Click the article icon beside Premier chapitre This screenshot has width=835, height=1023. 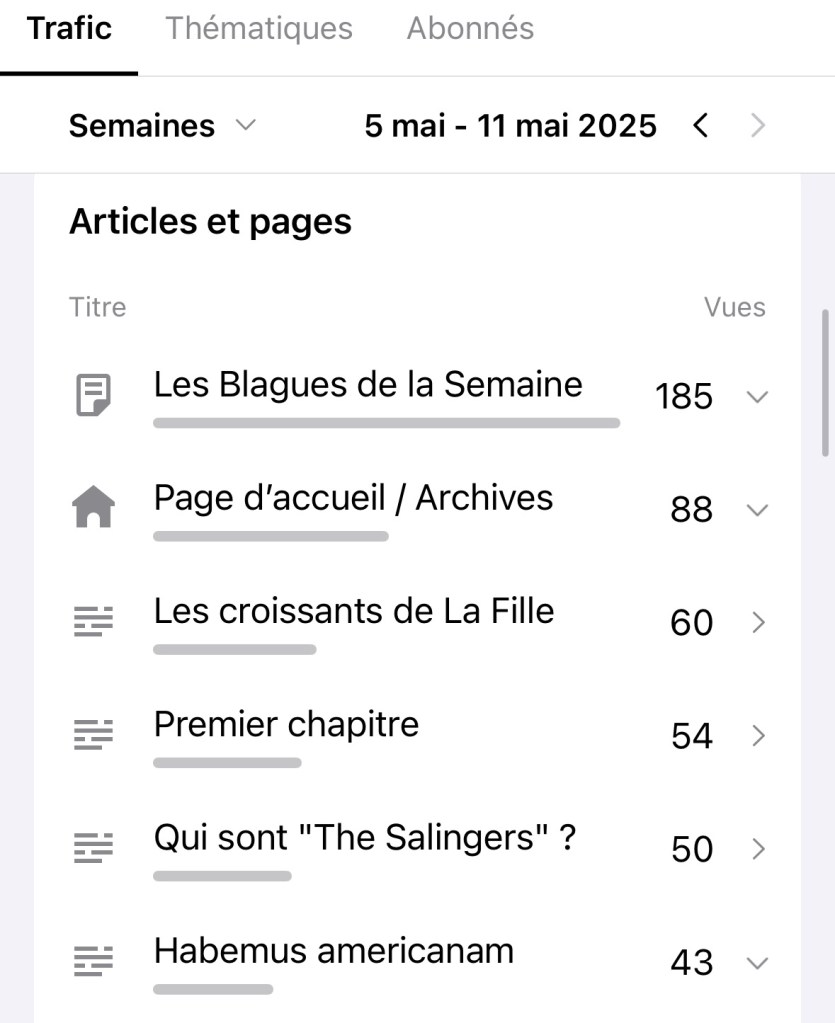[x=93, y=734]
